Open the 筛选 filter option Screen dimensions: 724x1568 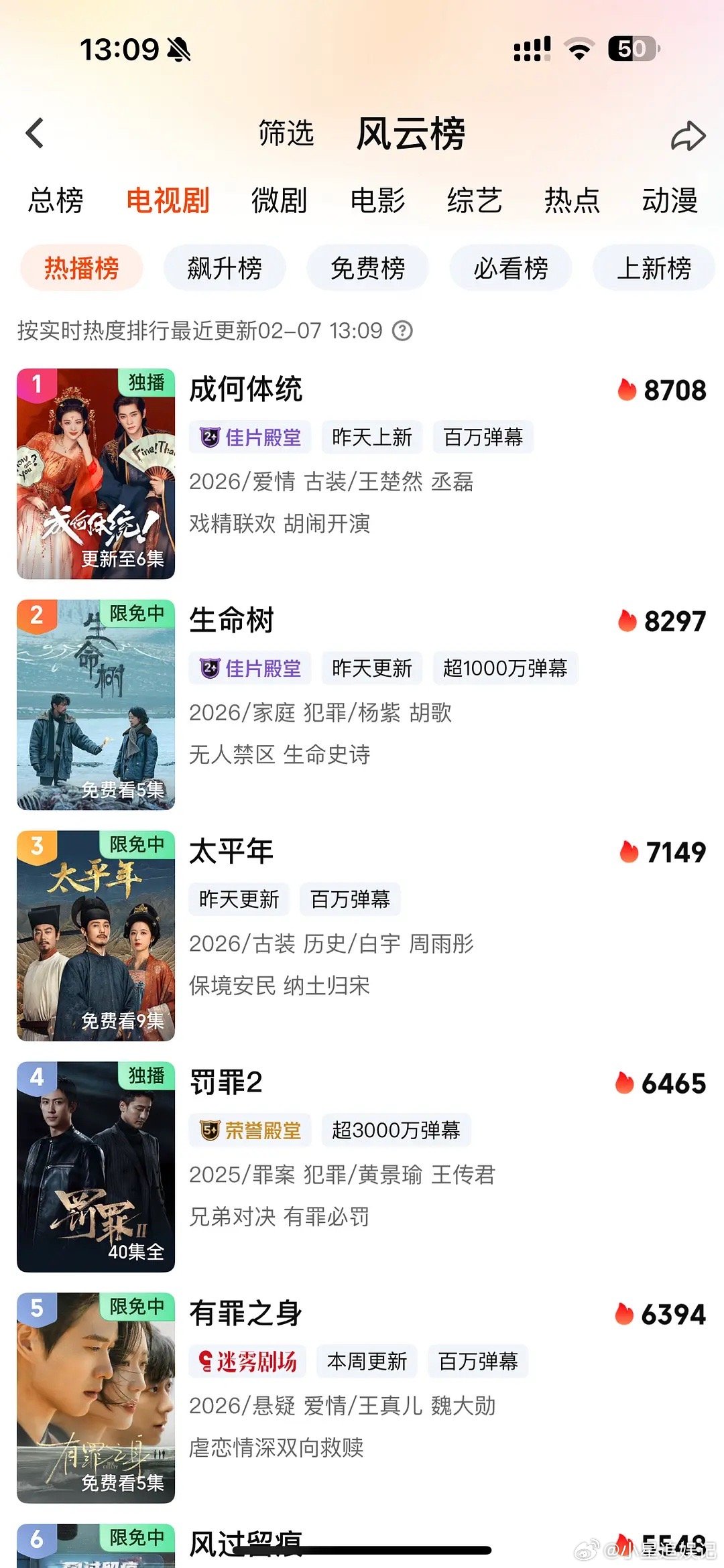284,134
